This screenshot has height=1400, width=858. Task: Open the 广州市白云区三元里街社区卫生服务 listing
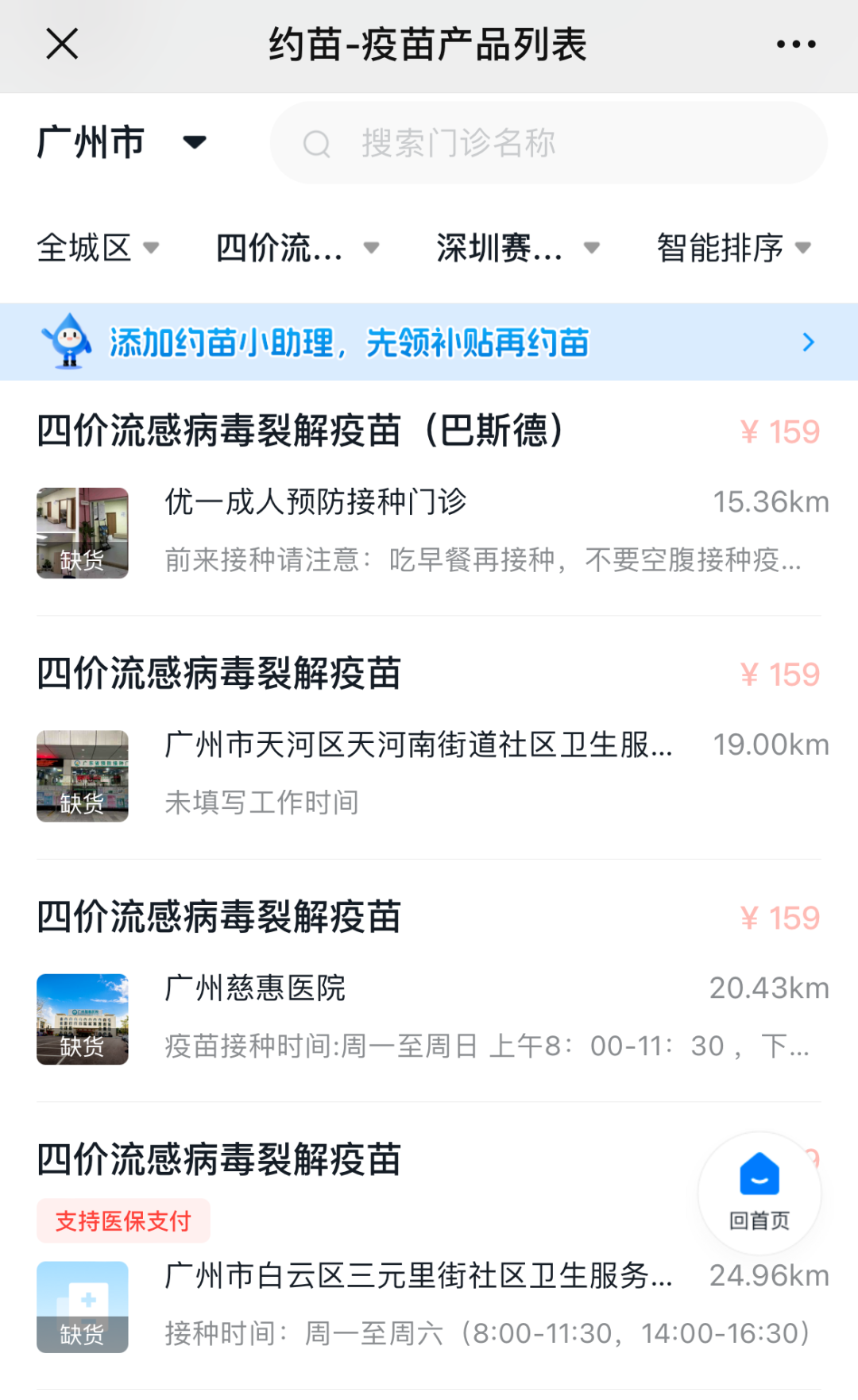419,1276
